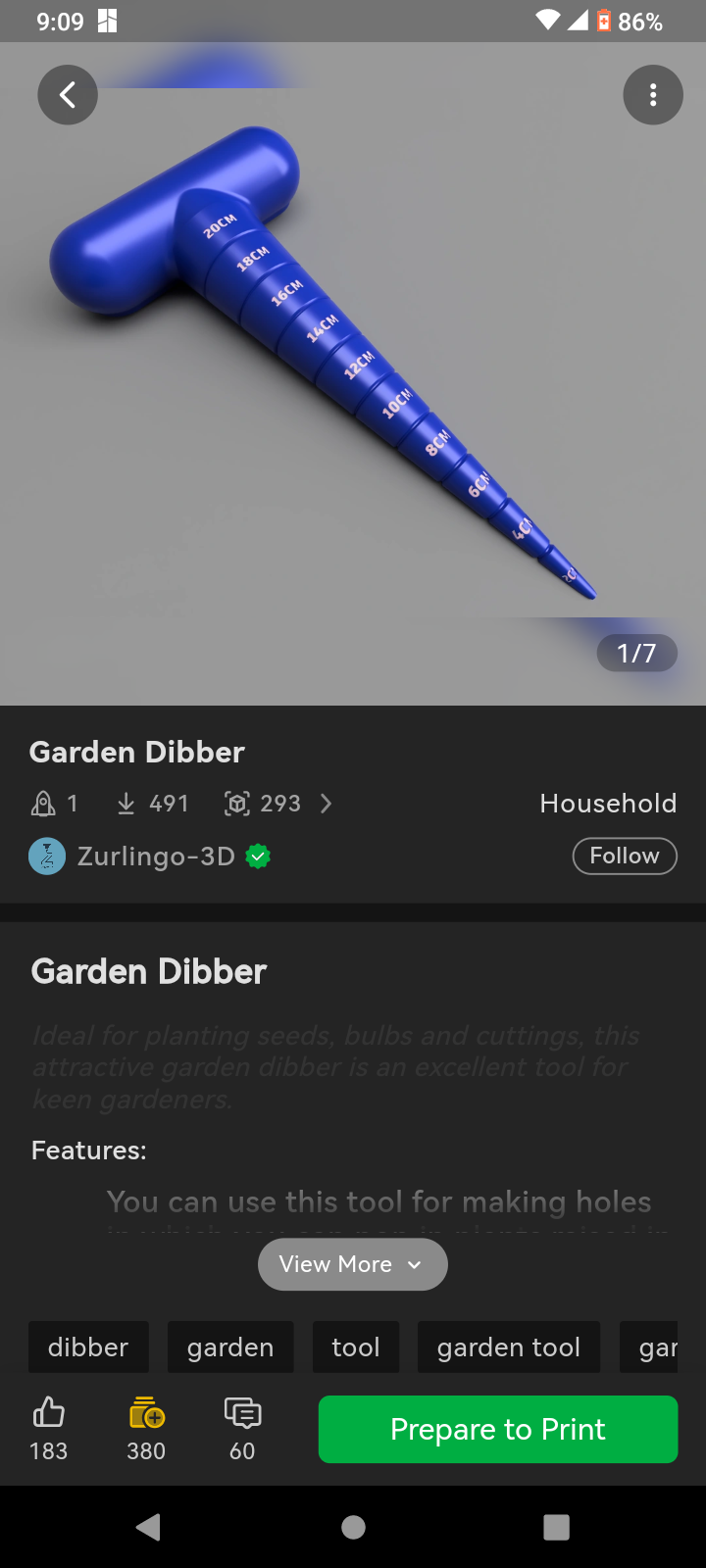Open print profiles chevron next to 293
This screenshot has height=1568, width=706.
click(x=327, y=804)
